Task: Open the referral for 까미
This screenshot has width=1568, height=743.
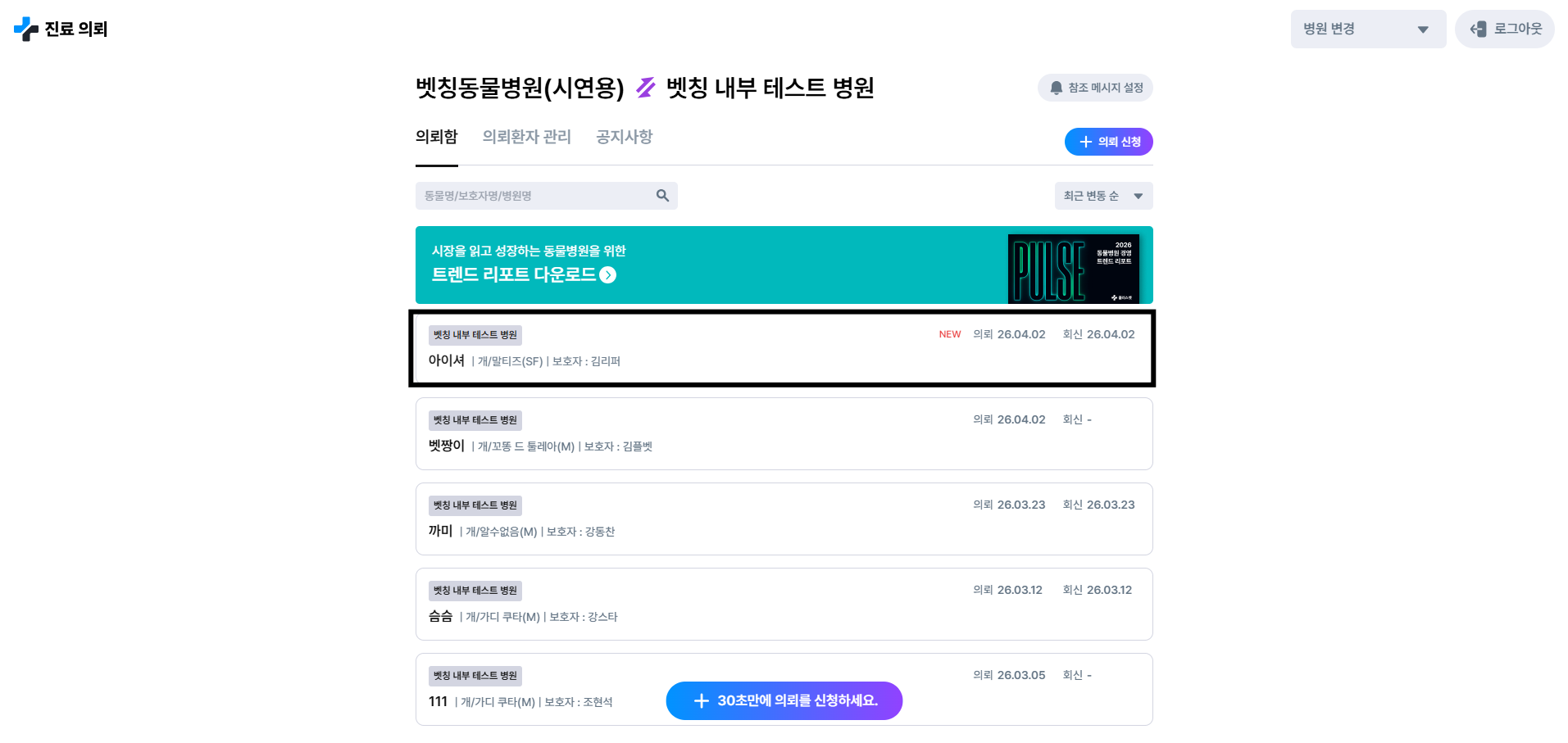Action: click(784, 519)
